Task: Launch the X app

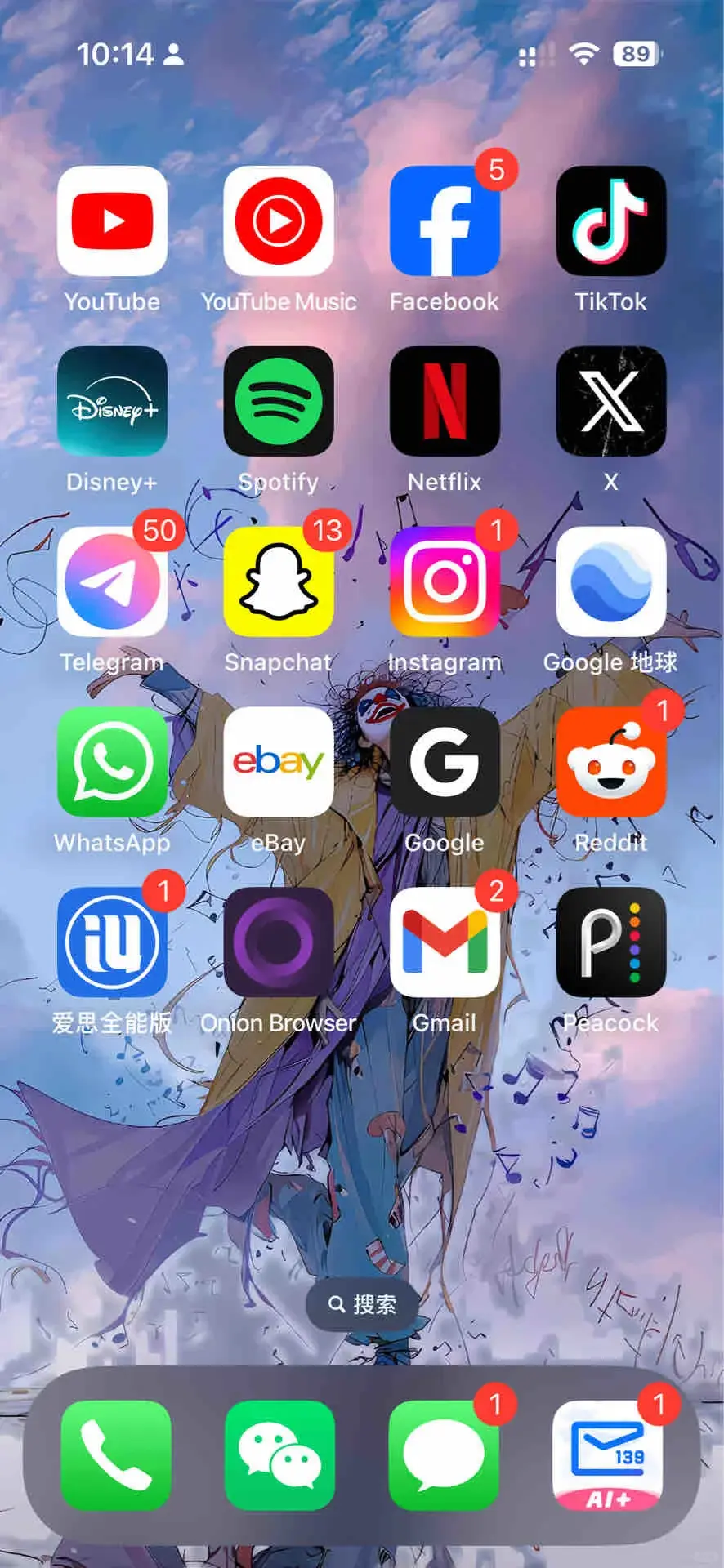Action: coord(610,401)
